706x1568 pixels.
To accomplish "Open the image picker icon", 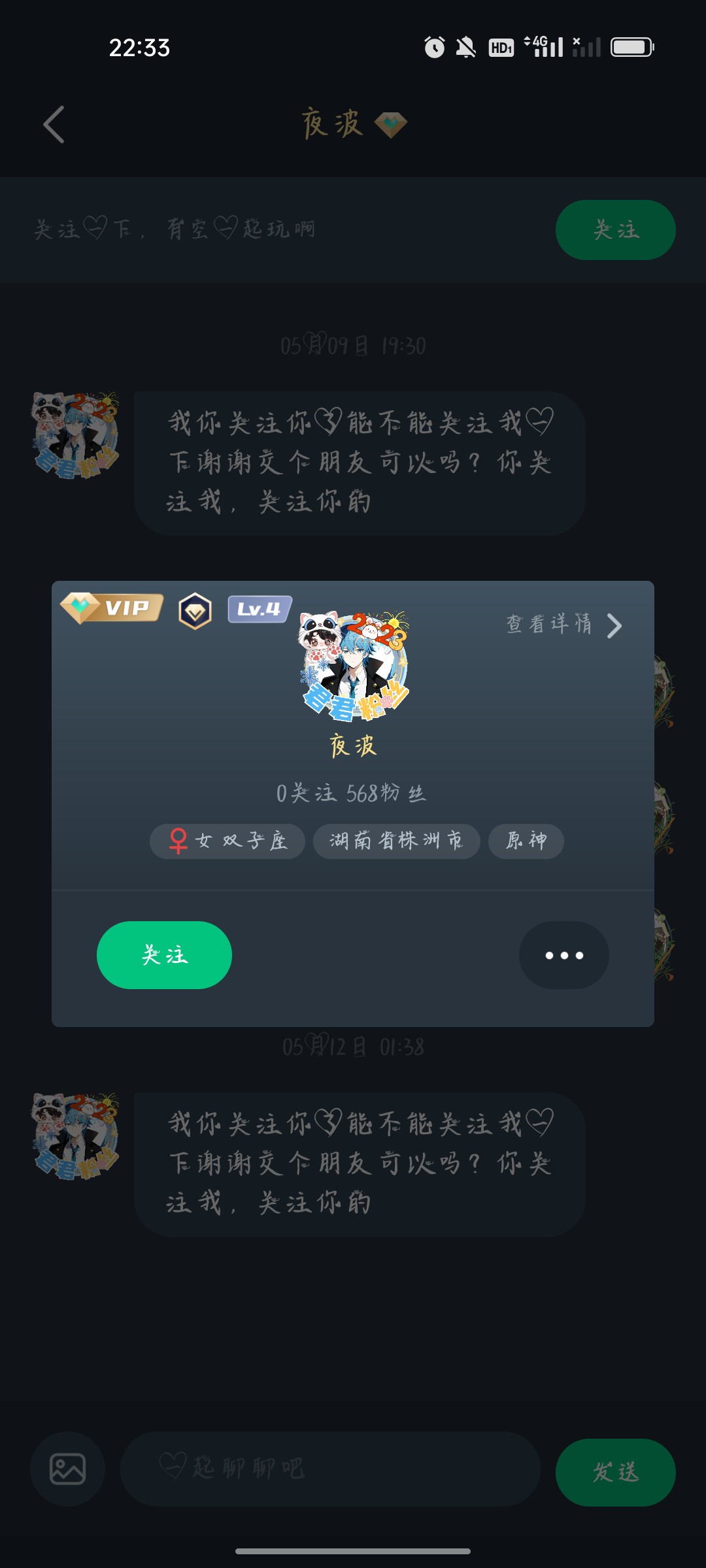I will click(x=67, y=1469).
